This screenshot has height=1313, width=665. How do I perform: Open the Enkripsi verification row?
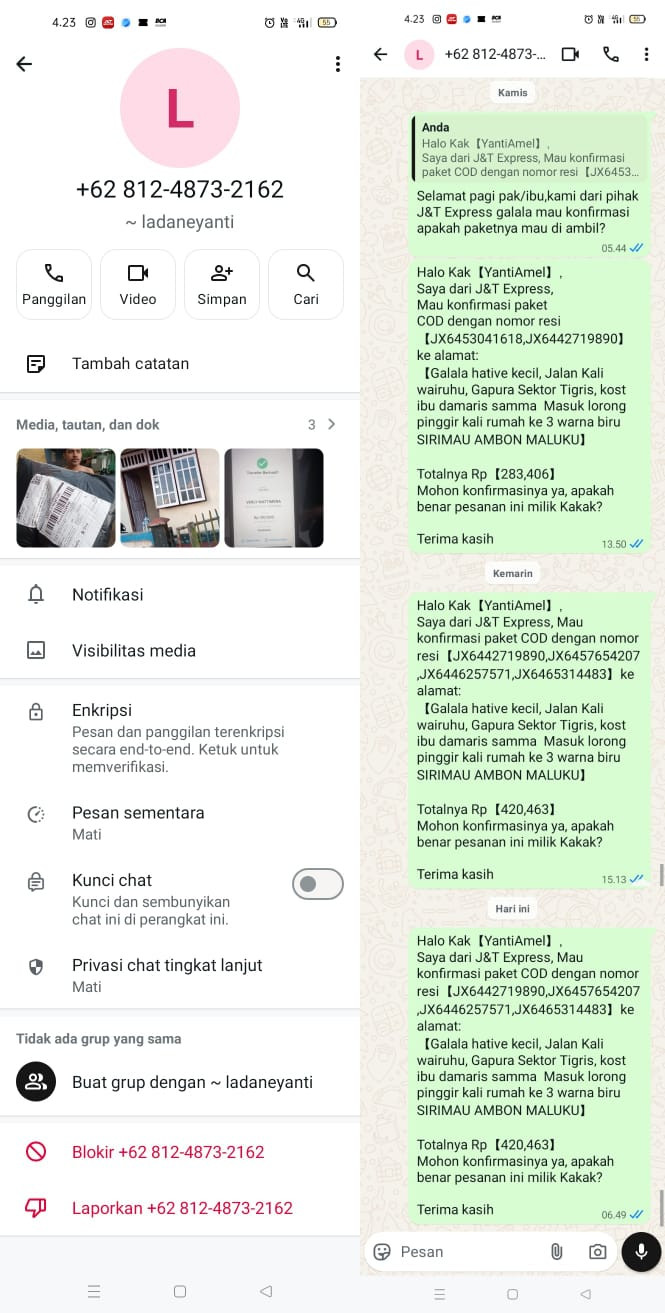pyautogui.click(x=180, y=738)
